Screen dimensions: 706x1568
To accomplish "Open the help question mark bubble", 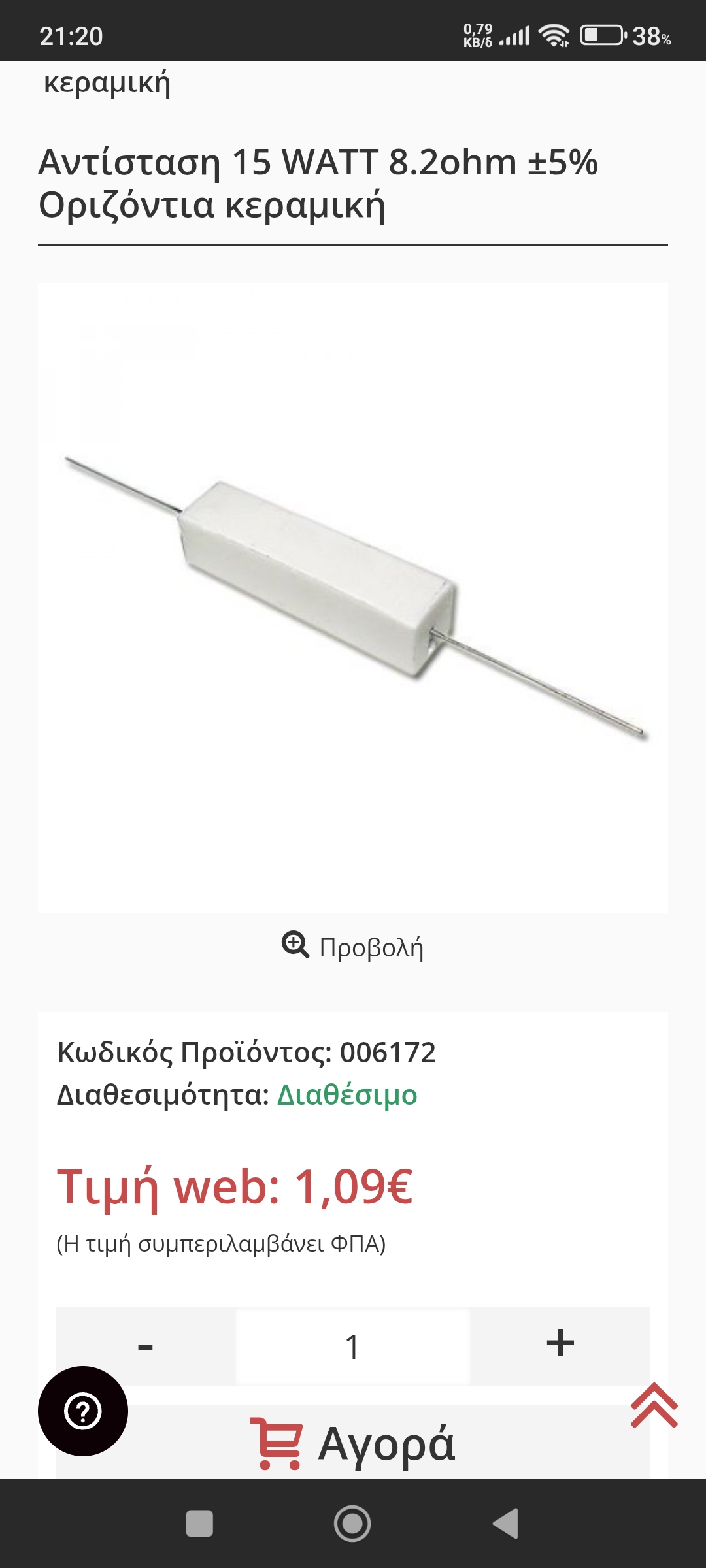I will (83, 1411).
